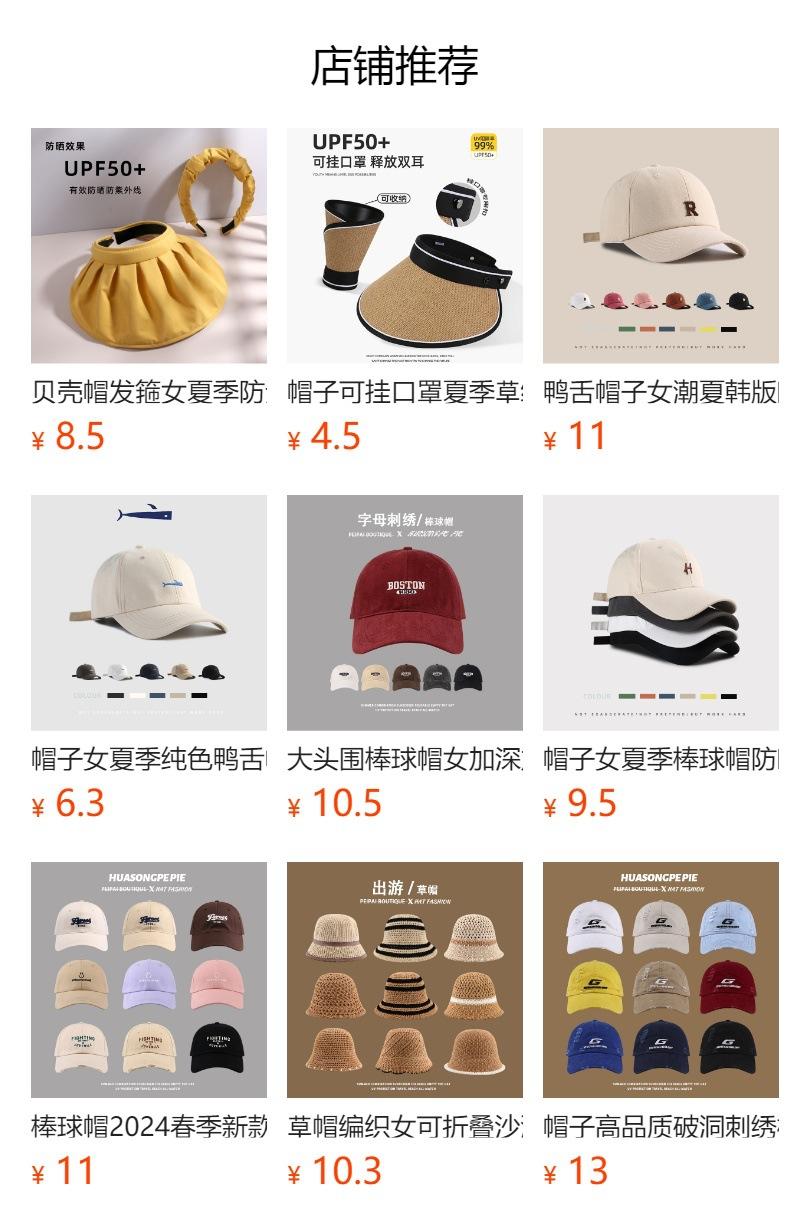
Task: View the 帽子女夏季棒球帽 item priced ¥9.5
Action: pos(660,613)
